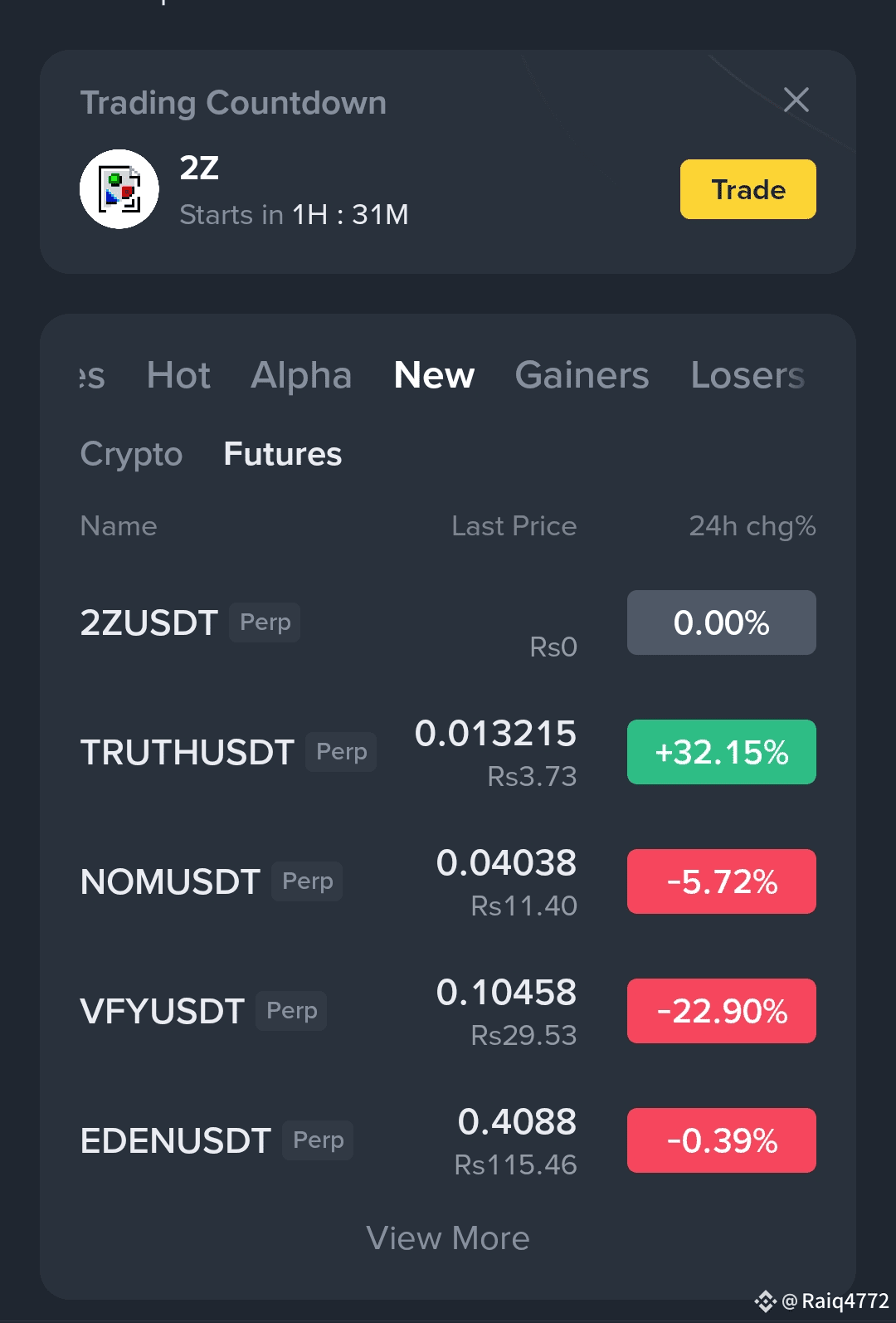This screenshot has width=896, height=1323.
Task: Select the Futures sub-tab
Action: point(282,454)
